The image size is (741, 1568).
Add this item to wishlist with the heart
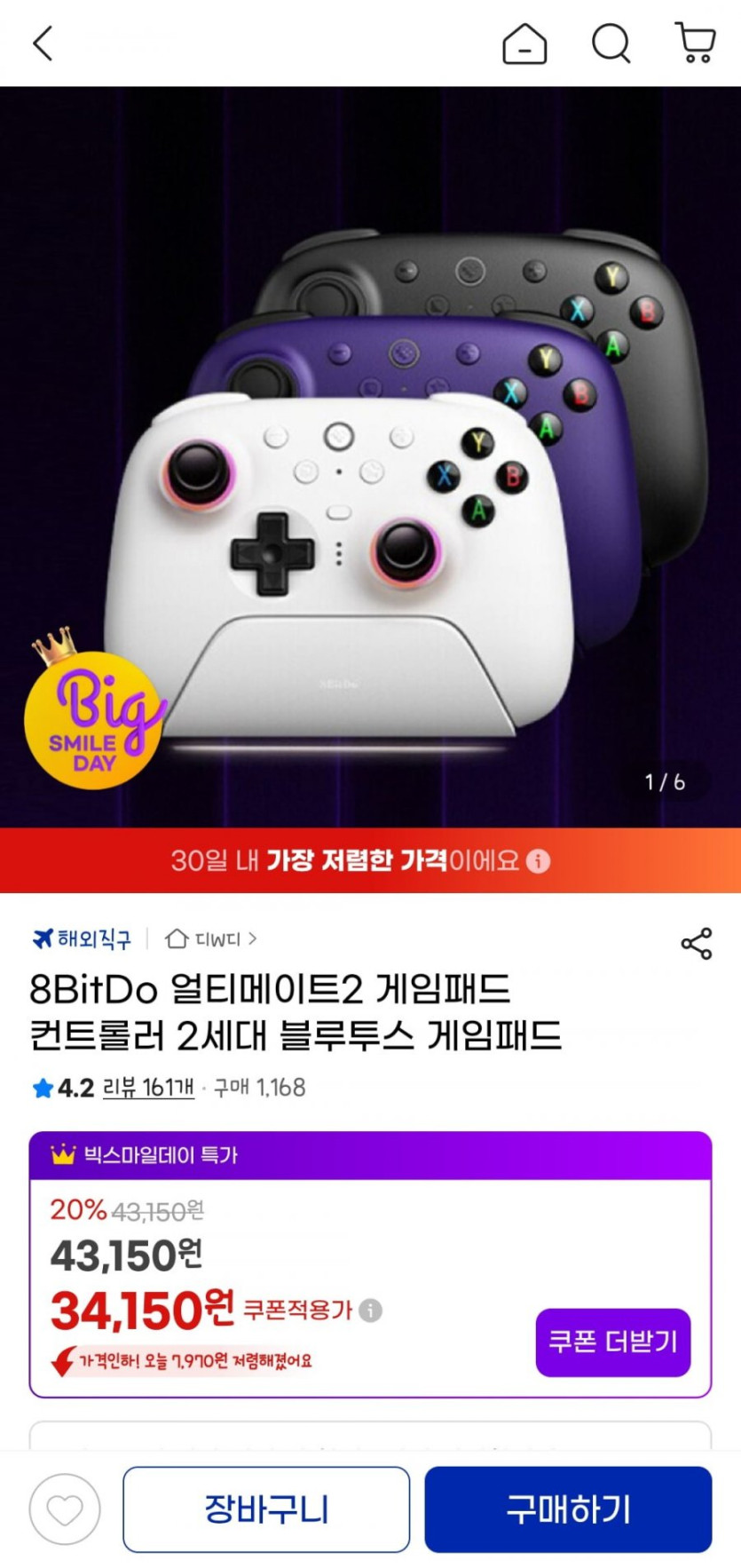(65, 1509)
